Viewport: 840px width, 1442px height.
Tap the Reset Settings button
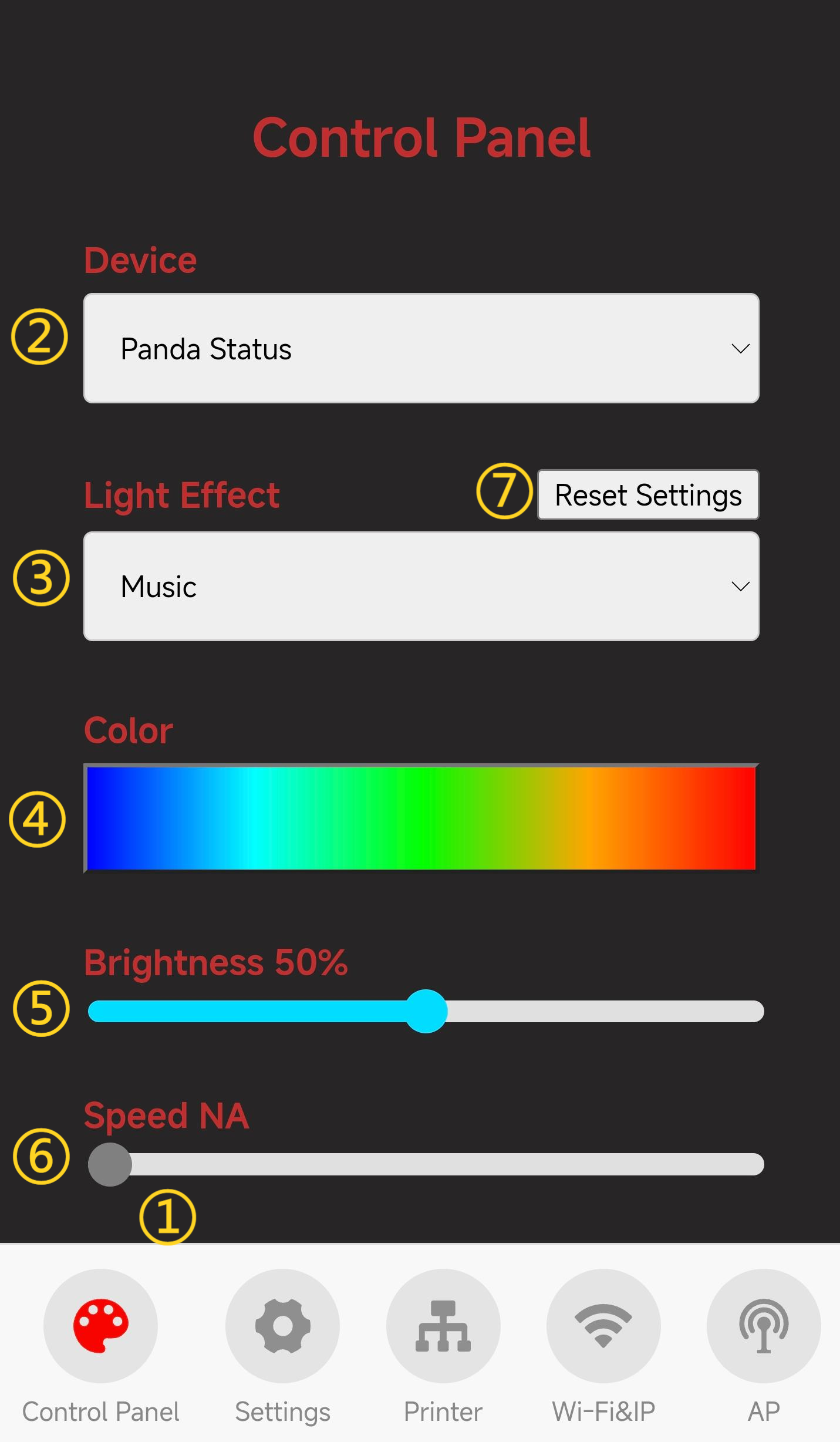coord(648,494)
